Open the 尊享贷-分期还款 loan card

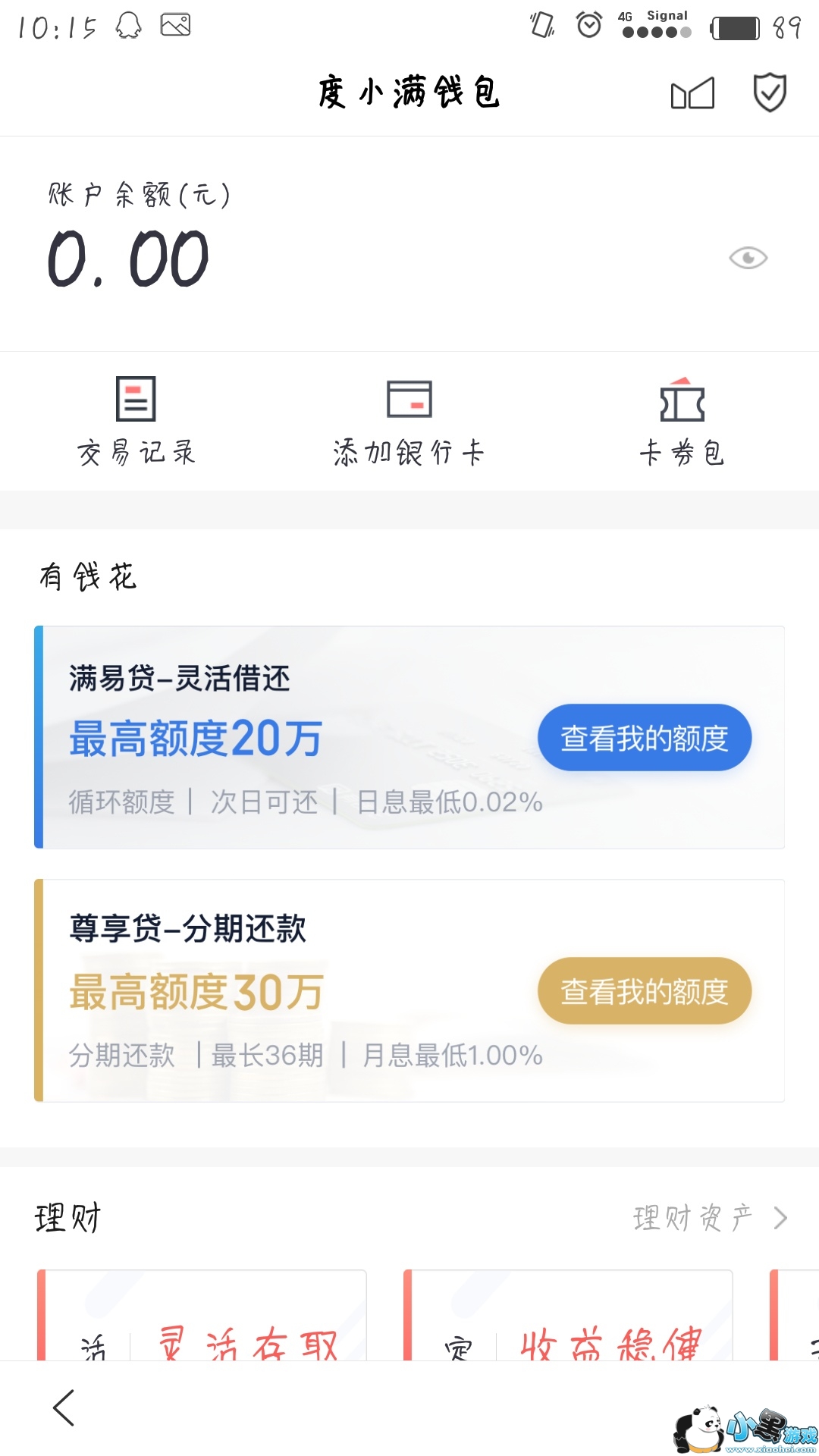point(409,990)
